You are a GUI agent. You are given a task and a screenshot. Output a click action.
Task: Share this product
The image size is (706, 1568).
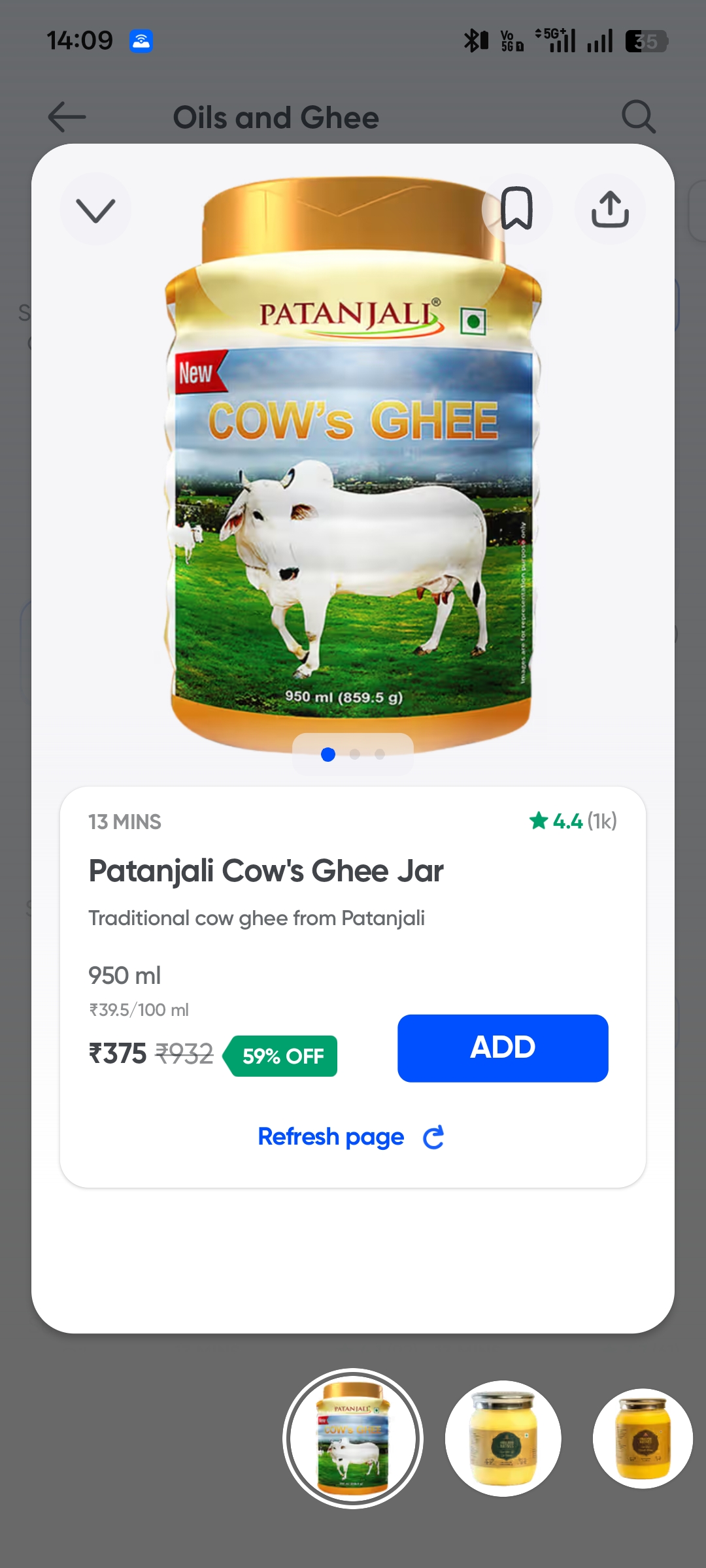click(x=610, y=209)
